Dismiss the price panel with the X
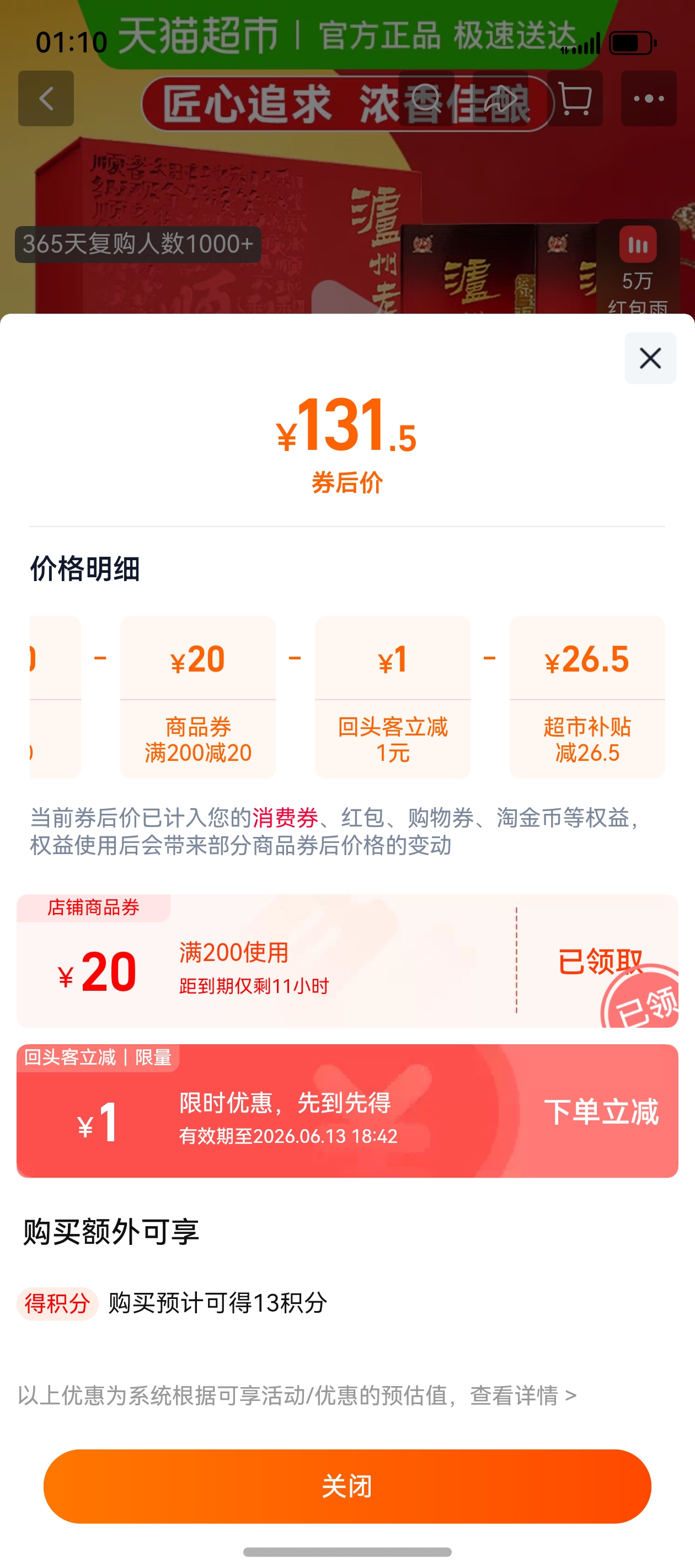This screenshot has width=695, height=1568. (x=649, y=358)
